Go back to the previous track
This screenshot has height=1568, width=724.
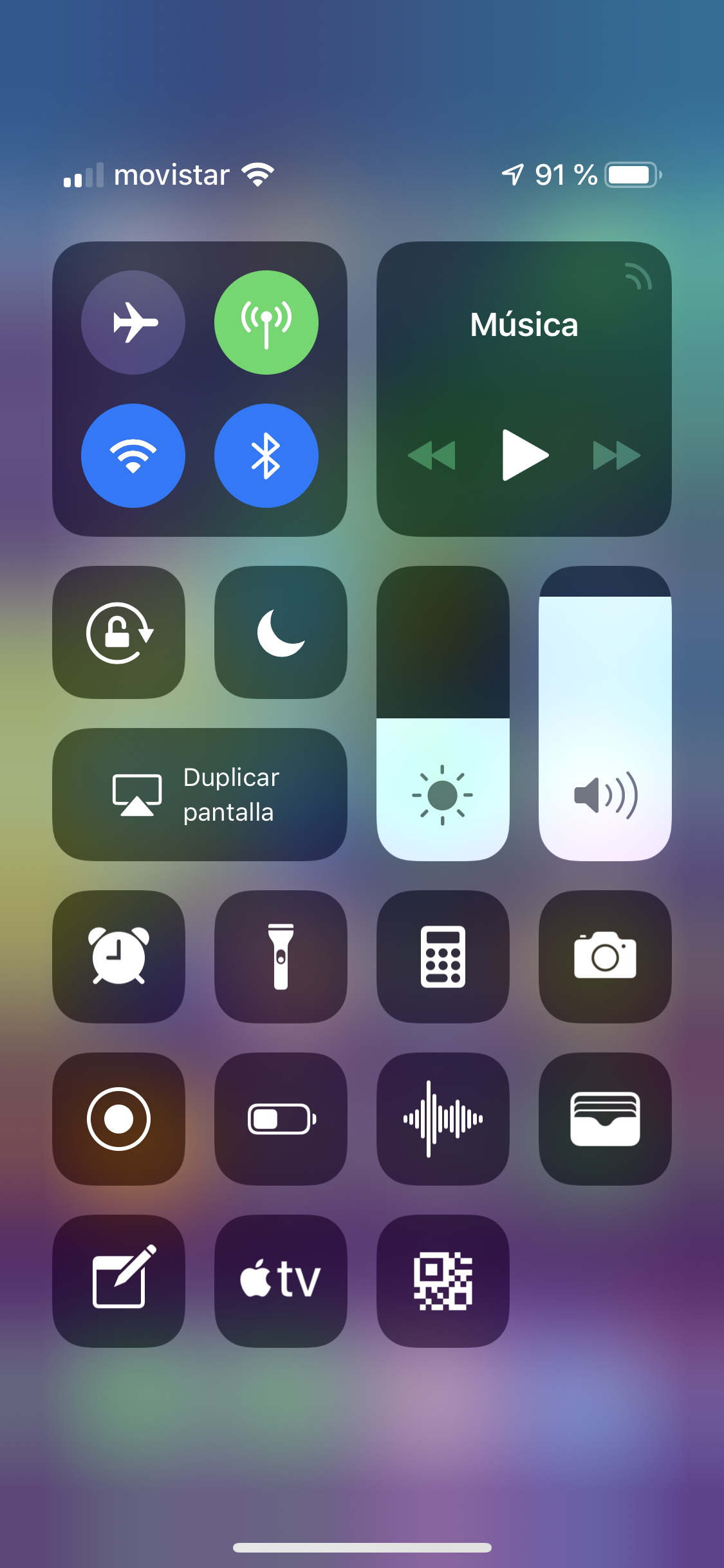432,456
